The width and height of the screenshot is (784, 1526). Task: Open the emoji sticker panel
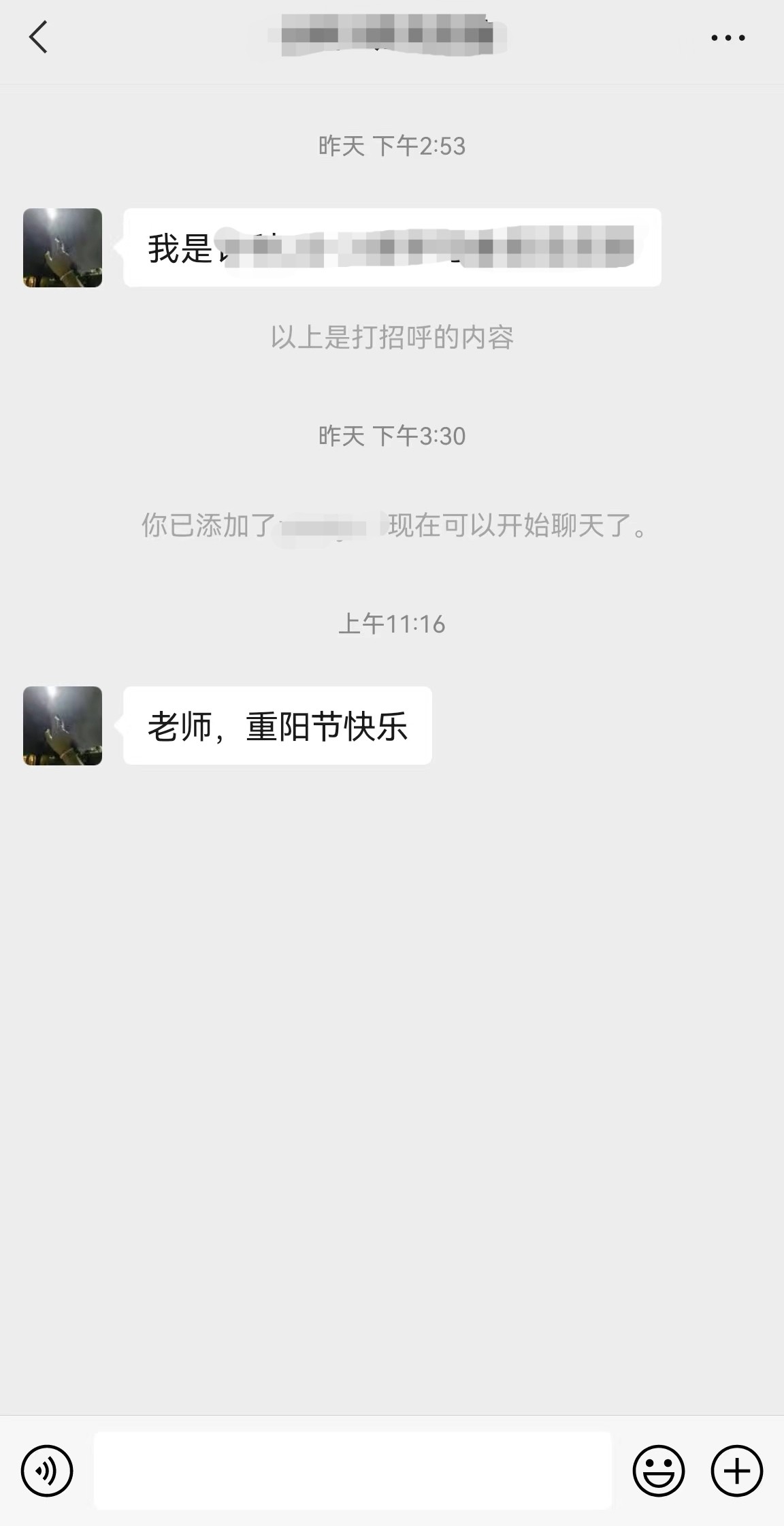point(658,1470)
